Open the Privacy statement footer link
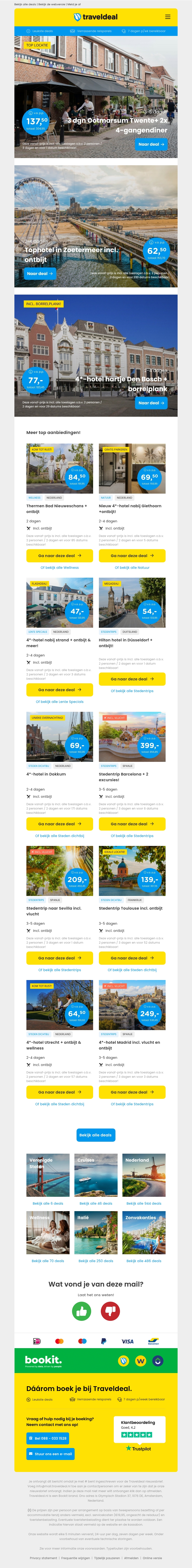Screen dimensions: 192x1568 click(x=43, y=1558)
